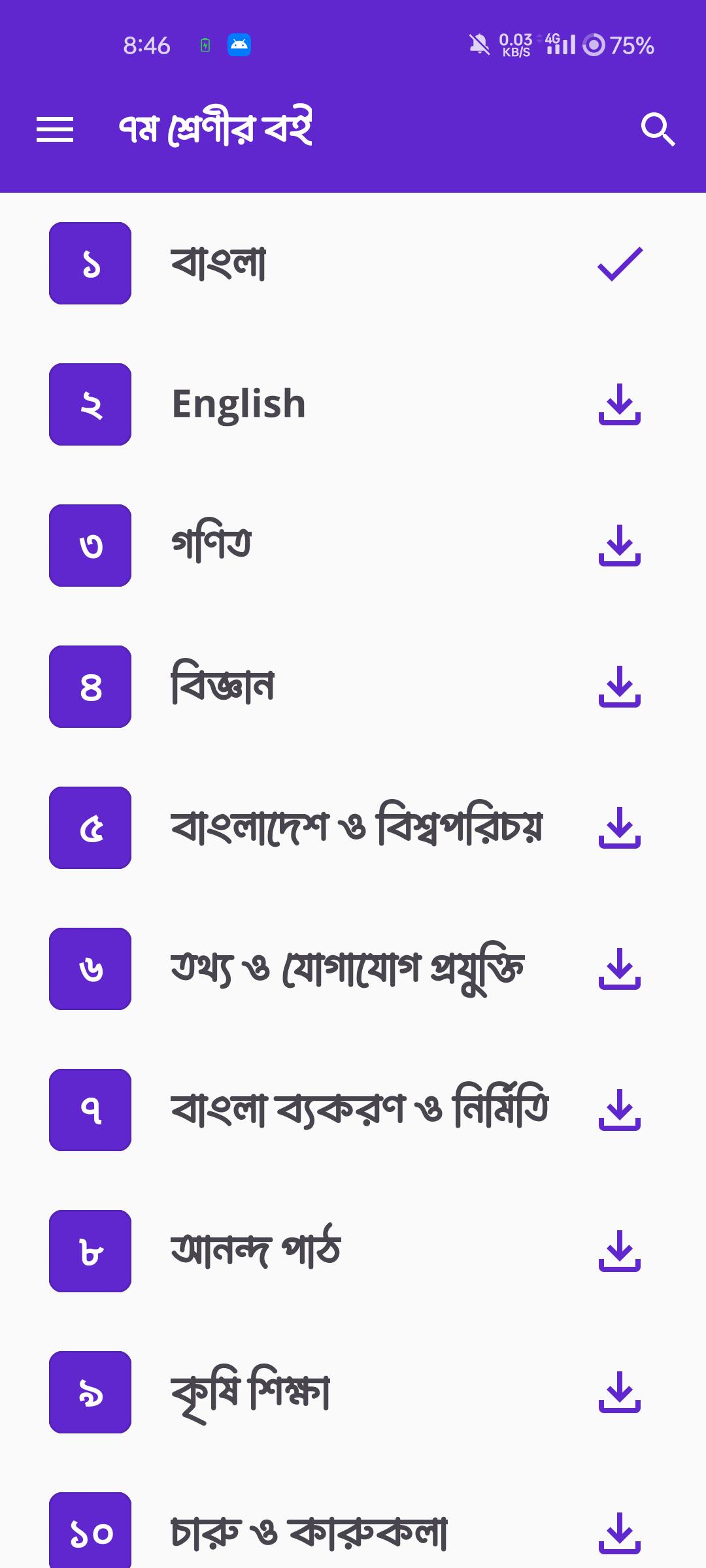The image size is (706, 1568).
Task: Open বাংলা ব্যকরণ ও নির্মিতি book
Action: tap(359, 1110)
